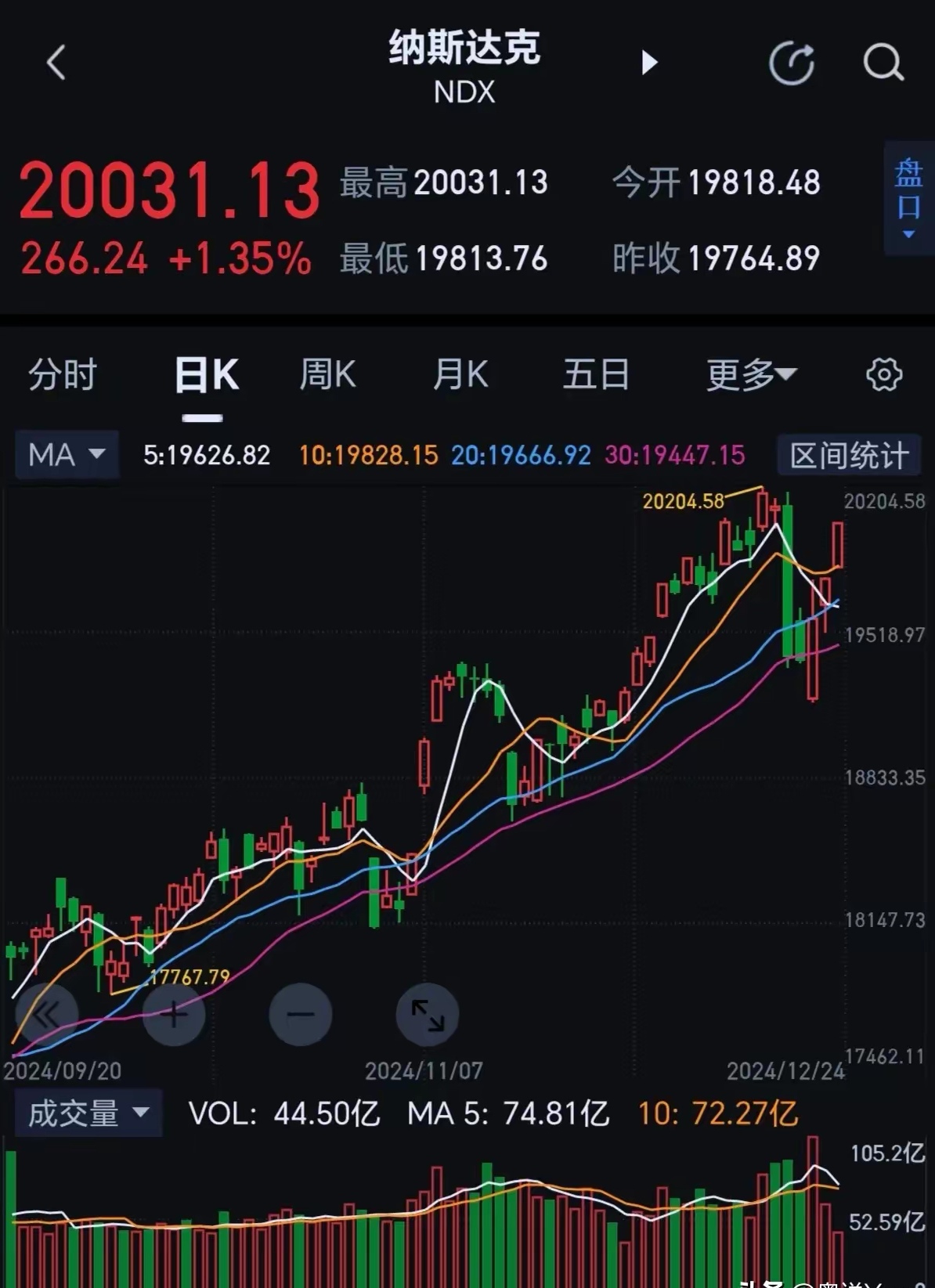Click the MA5 value 19626.82 label

coord(205,454)
